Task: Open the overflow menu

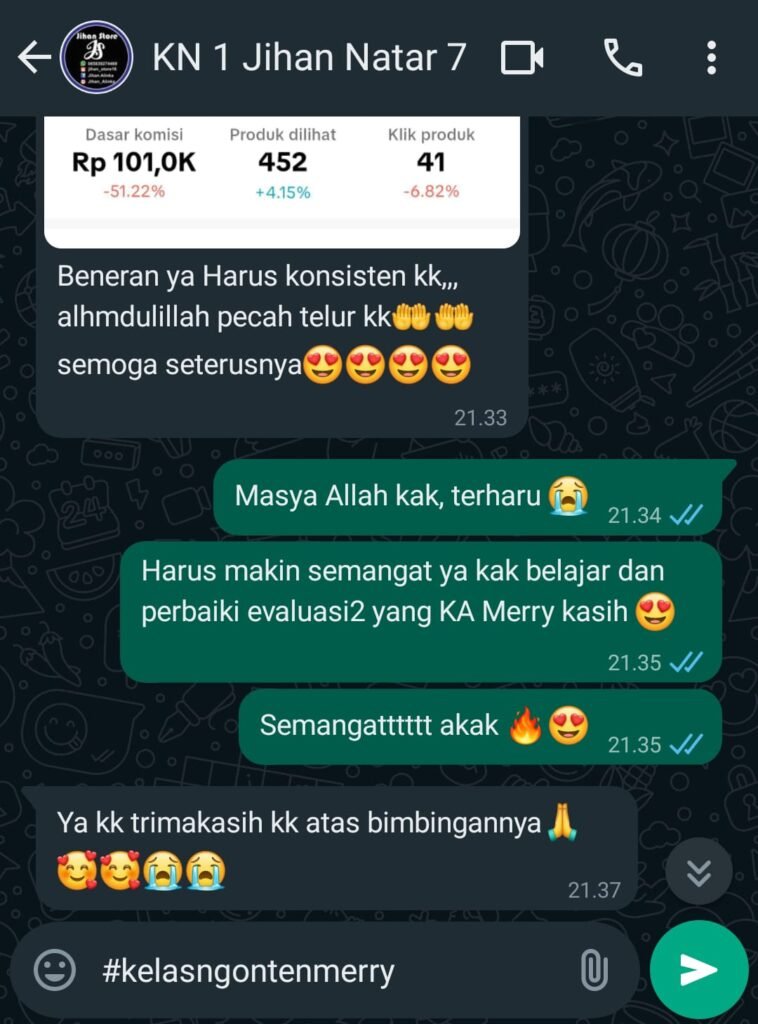Action: 711,58
